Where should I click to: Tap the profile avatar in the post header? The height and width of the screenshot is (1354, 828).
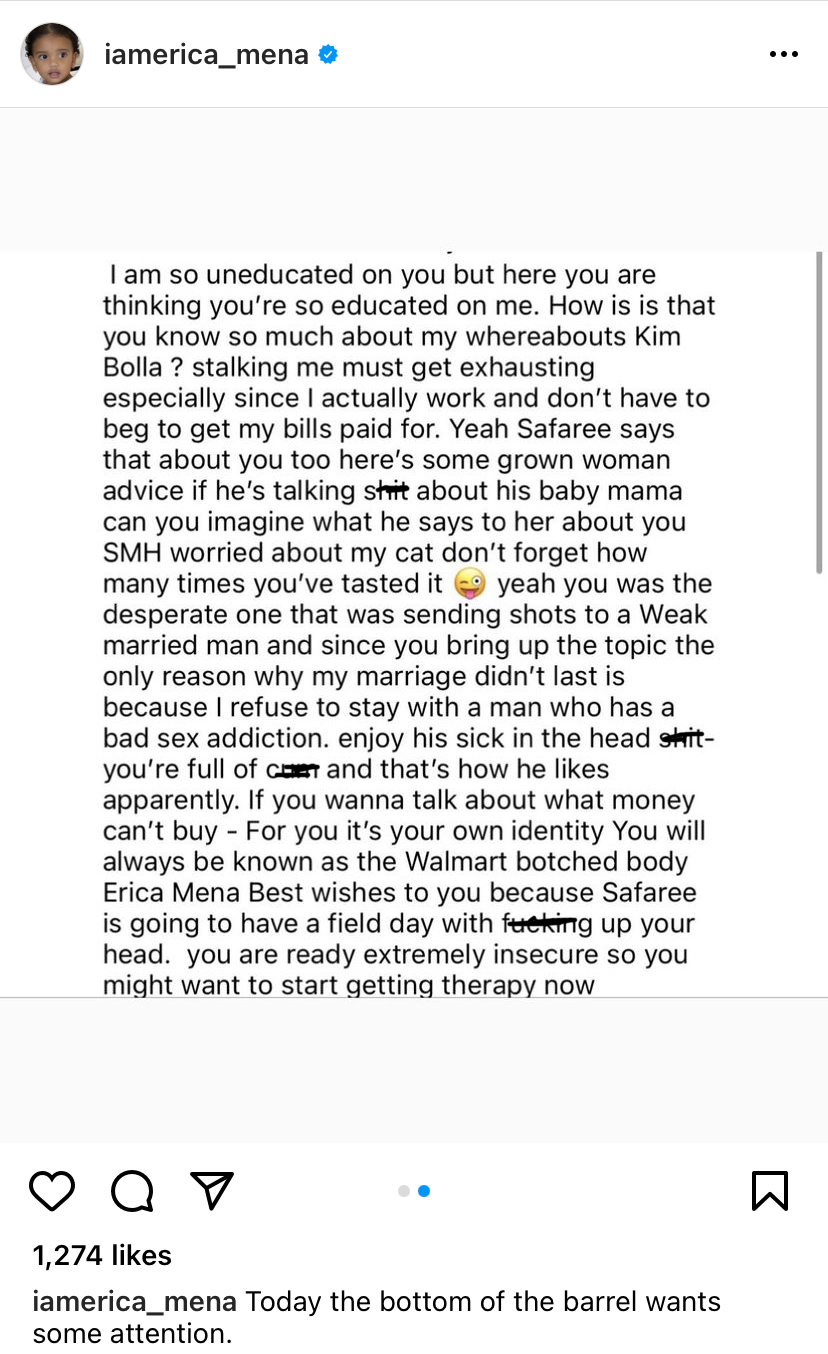[x=51, y=54]
